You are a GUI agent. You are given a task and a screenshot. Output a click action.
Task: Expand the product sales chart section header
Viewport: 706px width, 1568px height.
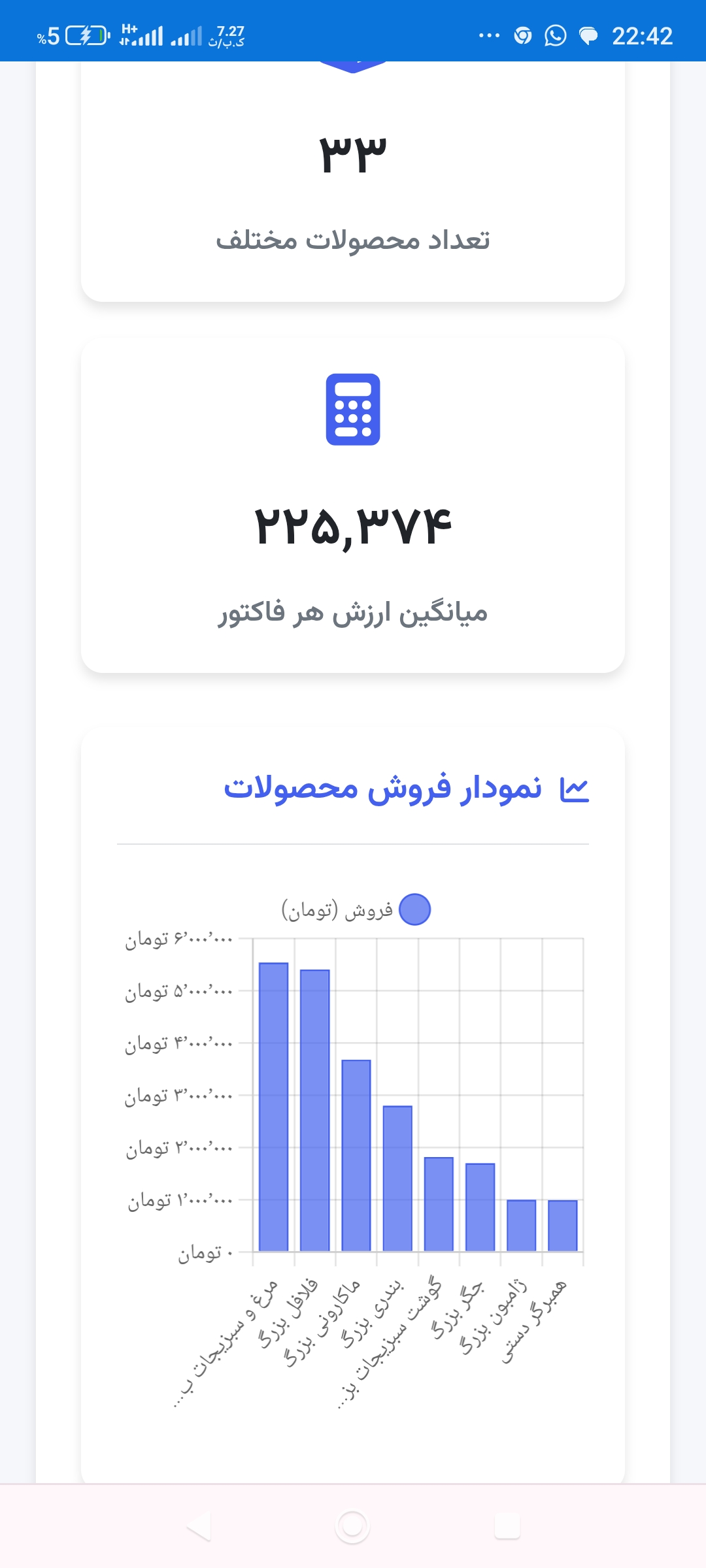point(405,789)
